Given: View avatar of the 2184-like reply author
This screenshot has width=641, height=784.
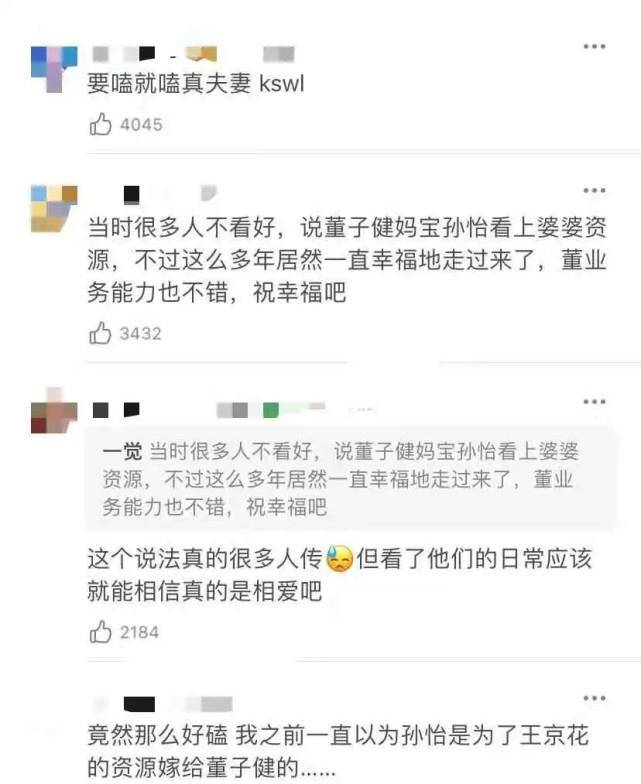Looking at the screenshot, I should pyautogui.click(x=53, y=412).
